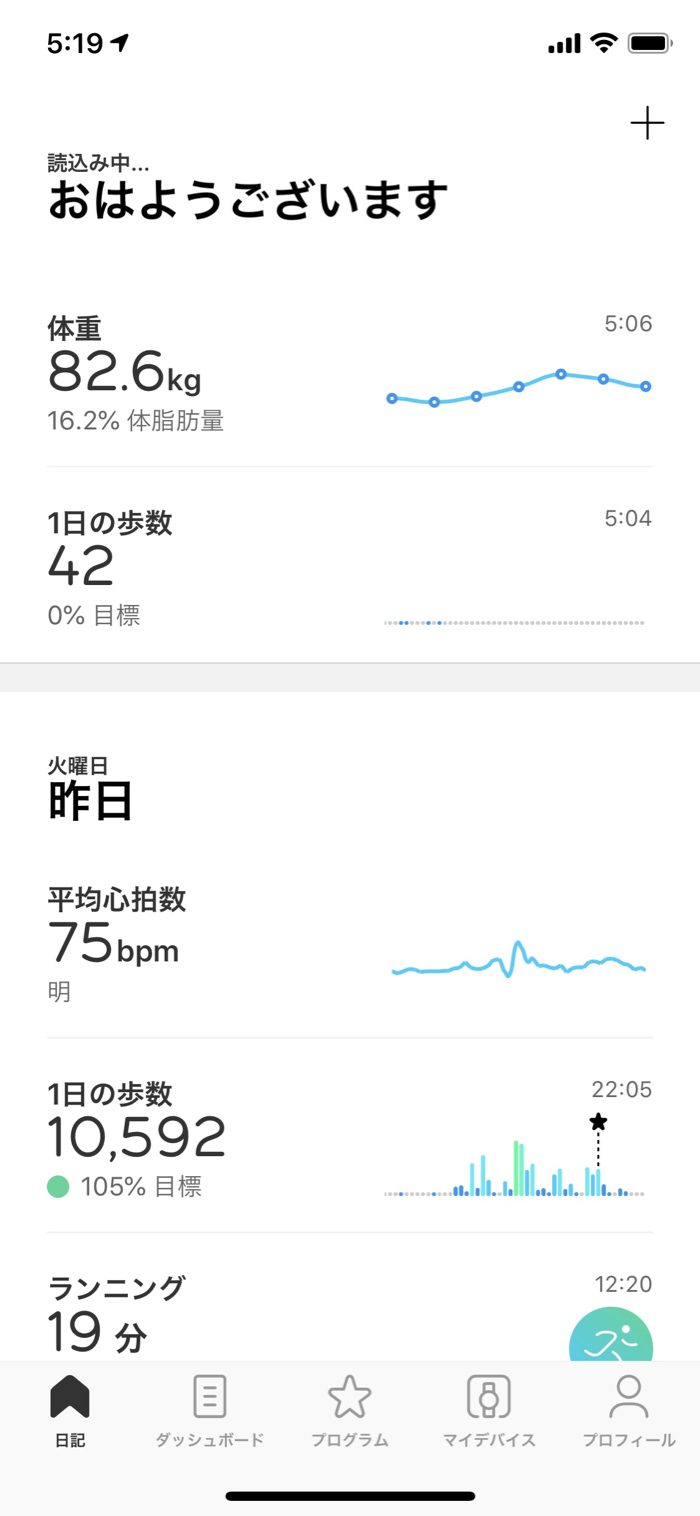Switch to the ダッシュボード tab
The width and height of the screenshot is (700, 1516).
[209, 1412]
